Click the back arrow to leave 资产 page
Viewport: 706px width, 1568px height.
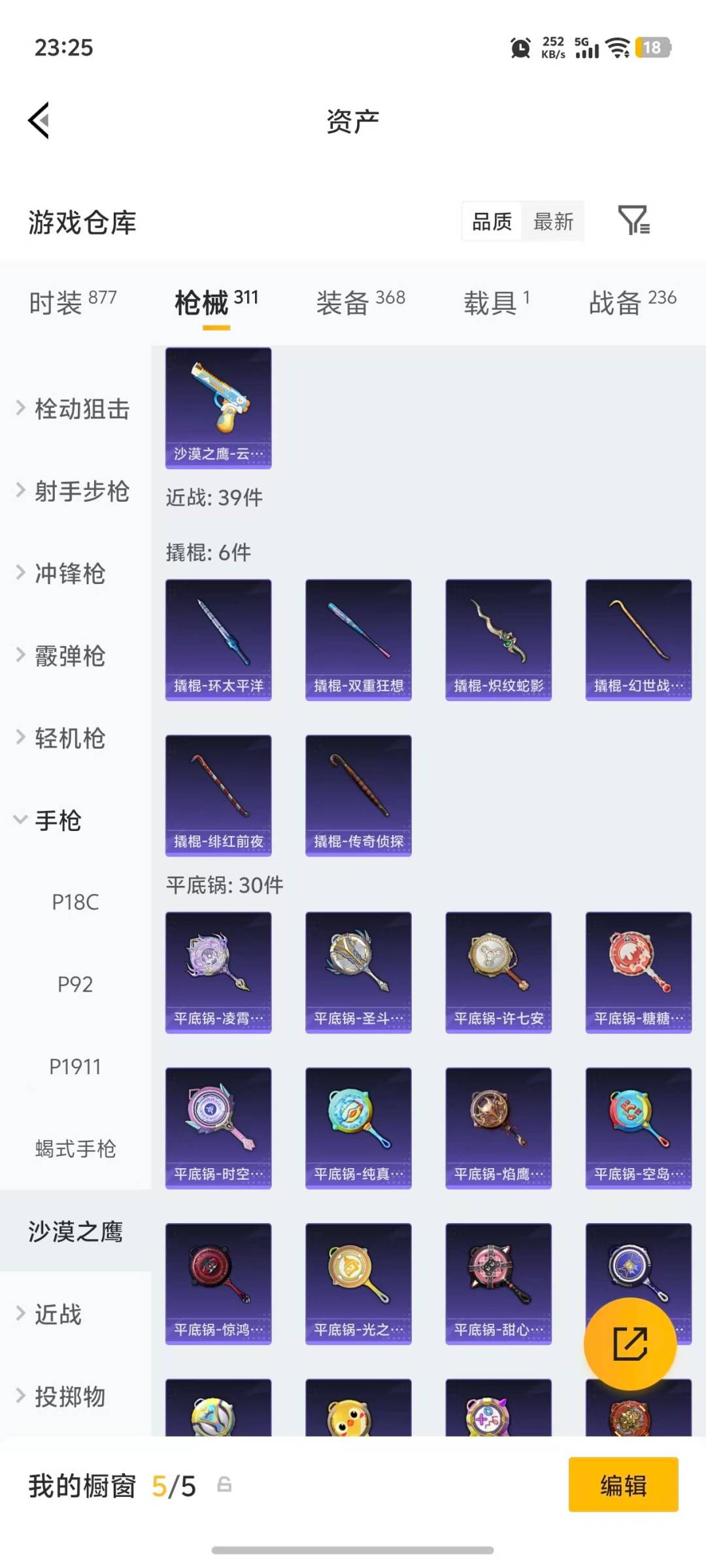point(39,120)
